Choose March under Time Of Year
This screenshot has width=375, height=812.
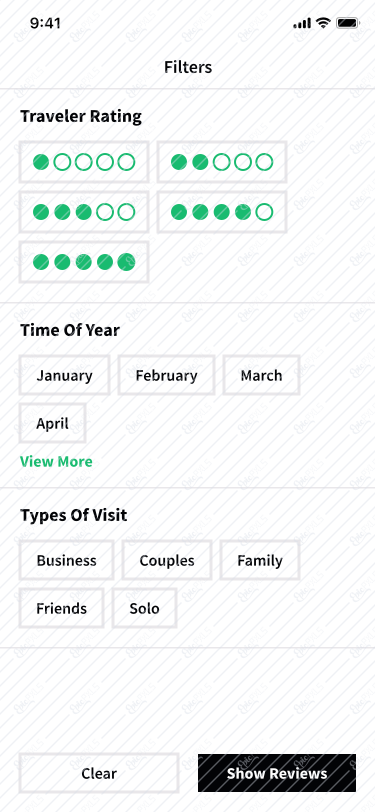point(262,375)
